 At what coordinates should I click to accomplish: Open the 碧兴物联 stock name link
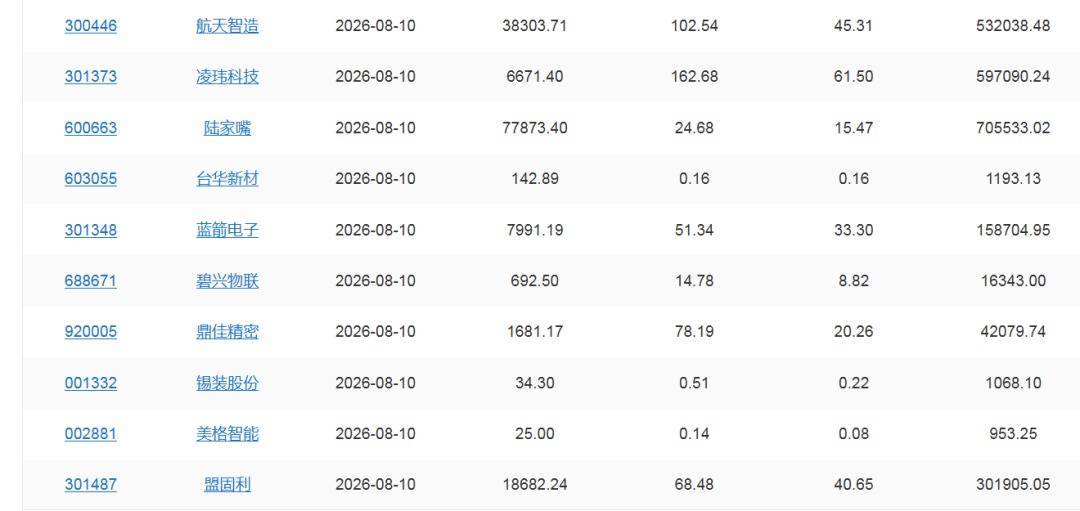(x=227, y=281)
